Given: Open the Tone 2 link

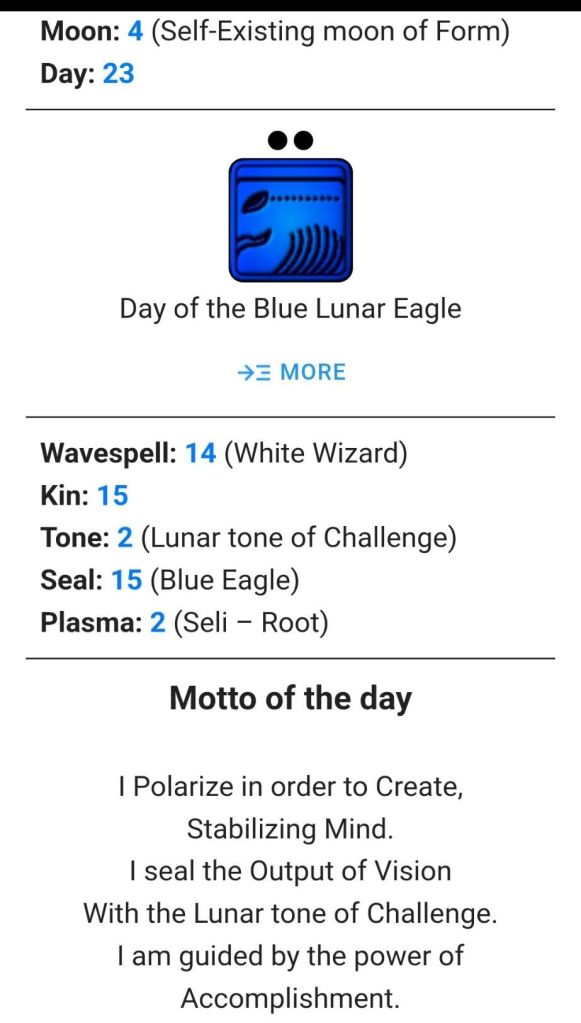Looking at the screenshot, I should [x=125, y=538].
